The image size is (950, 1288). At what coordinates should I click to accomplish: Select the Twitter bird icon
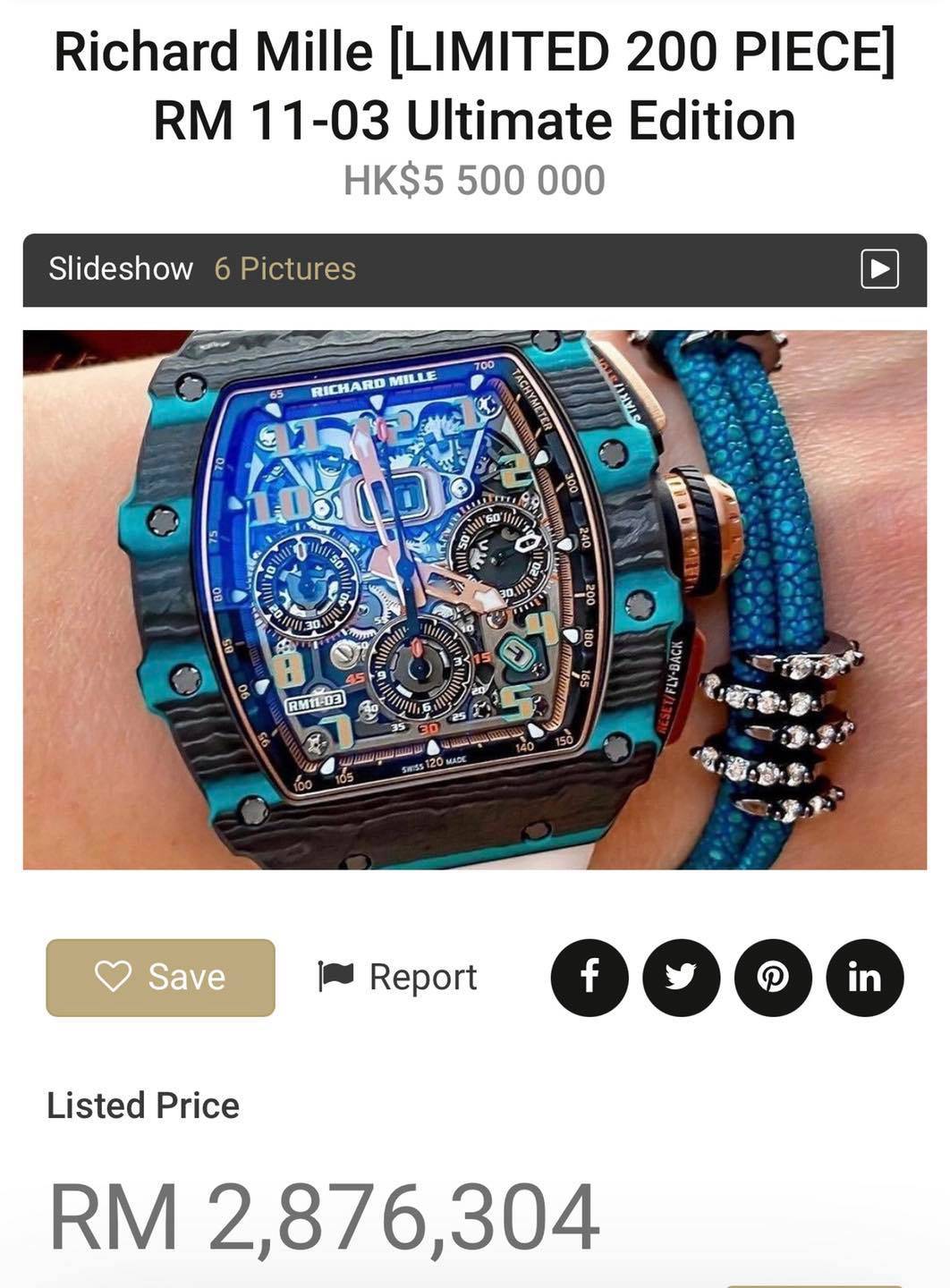click(681, 979)
